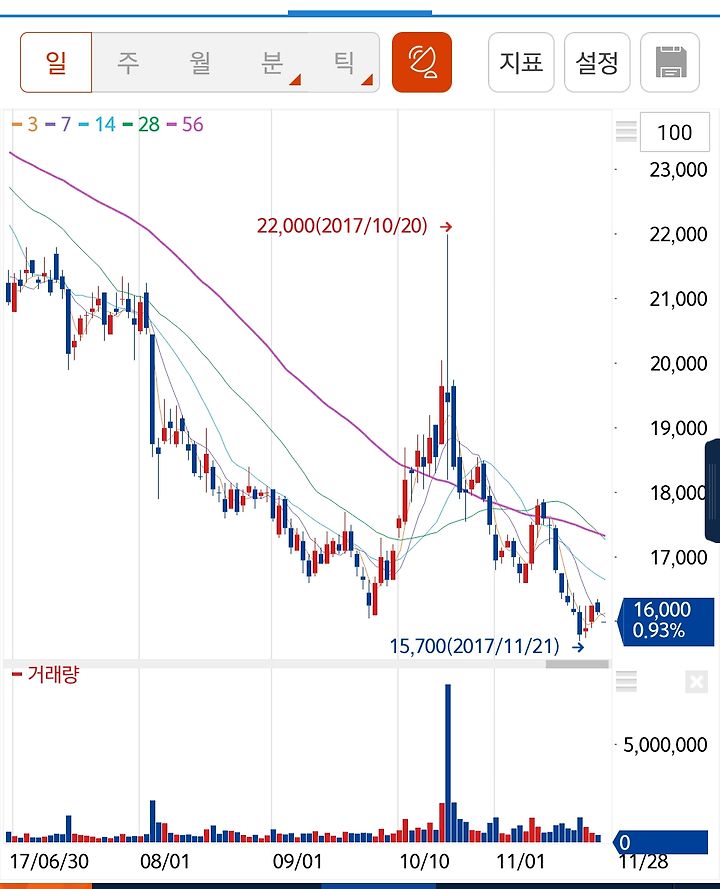Switch to the 월 (monthly) chart
The image size is (720, 889).
(199, 63)
